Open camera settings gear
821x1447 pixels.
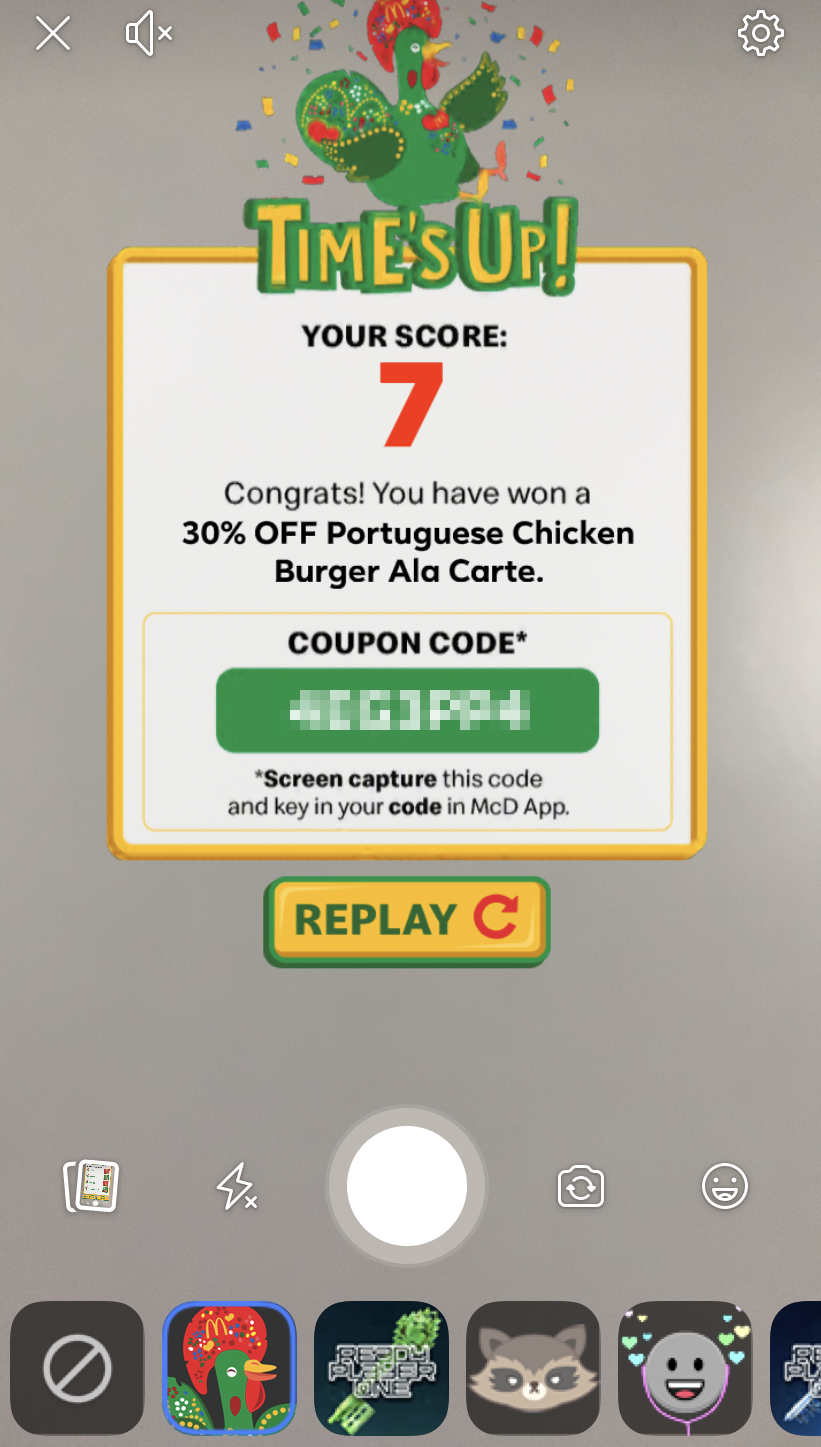[760, 34]
